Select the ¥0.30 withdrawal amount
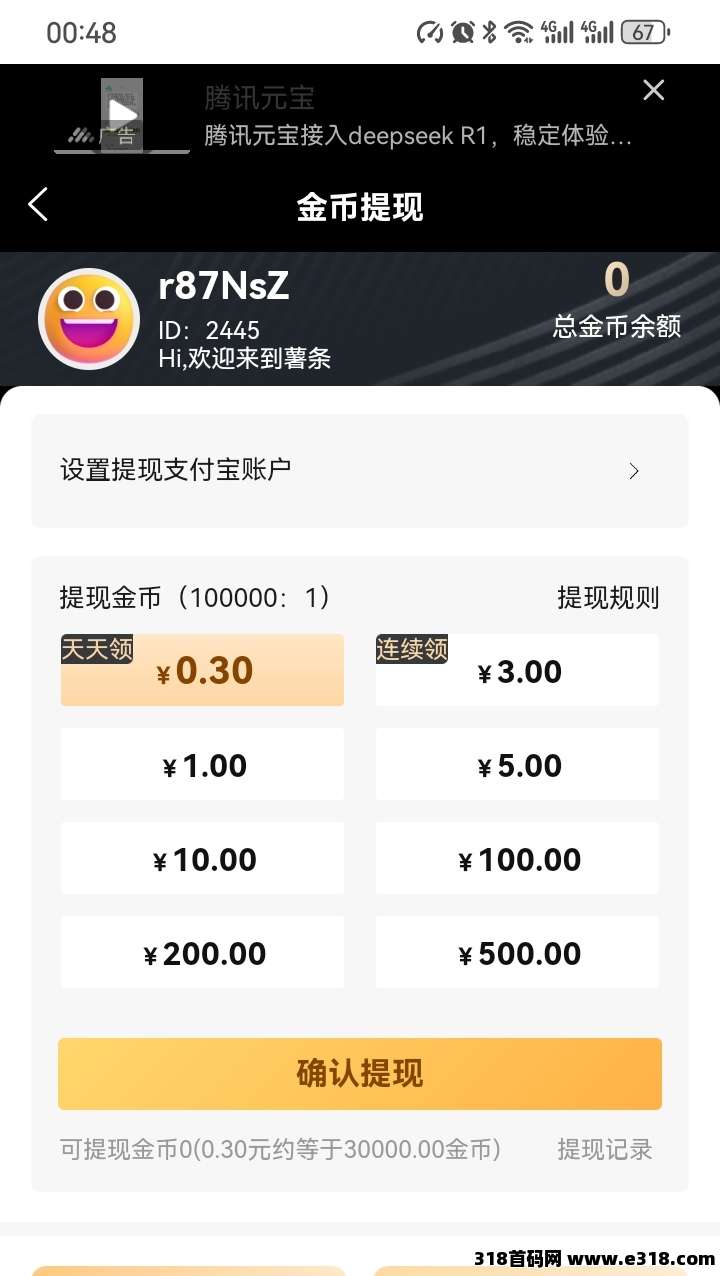The image size is (720, 1276). pyautogui.click(x=202, y=670)
